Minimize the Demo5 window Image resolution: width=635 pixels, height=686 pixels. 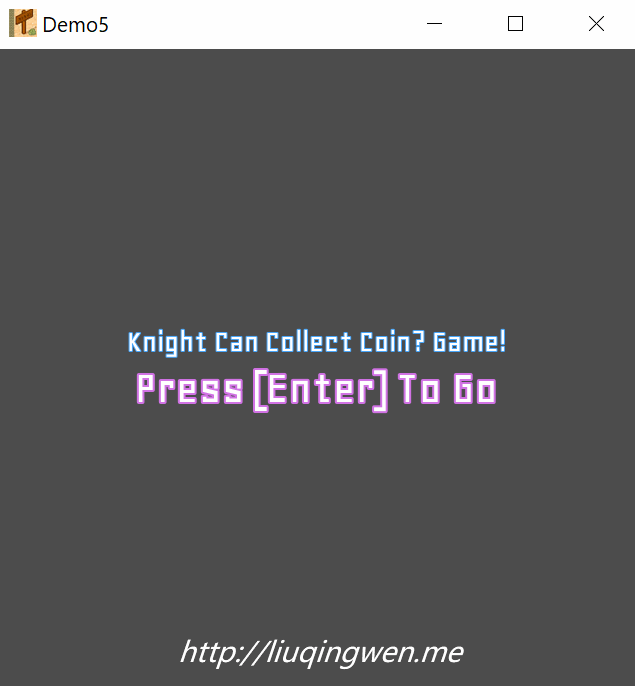pos(435,24)
